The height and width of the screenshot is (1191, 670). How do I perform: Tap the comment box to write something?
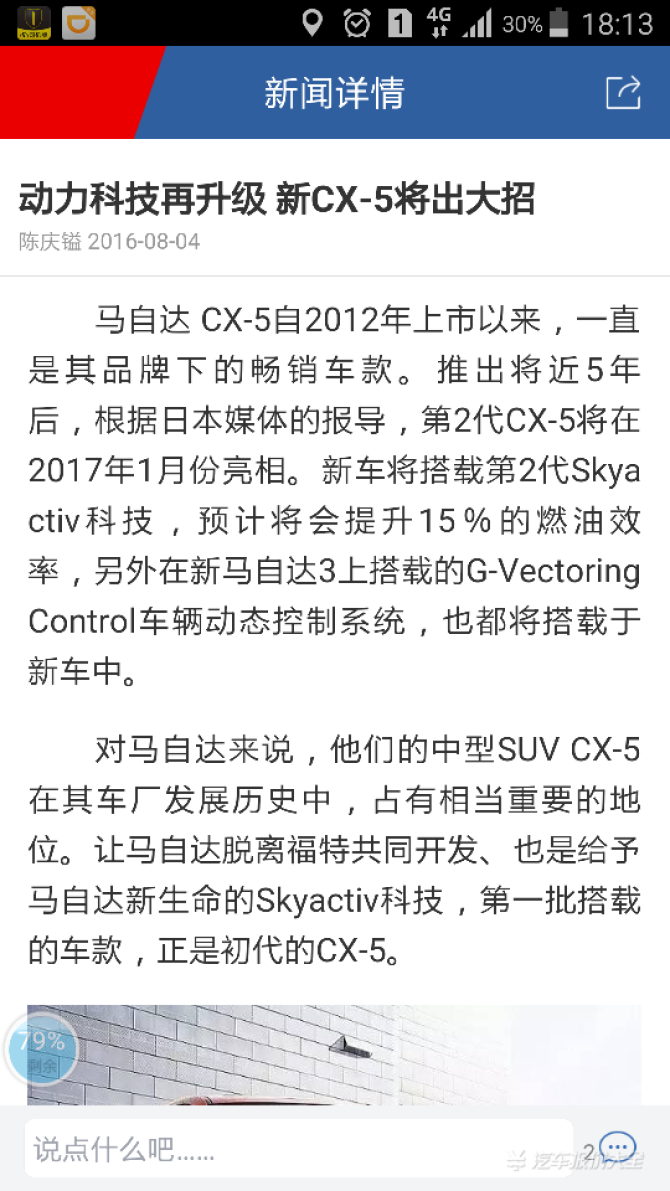(x=299, y=1148)
